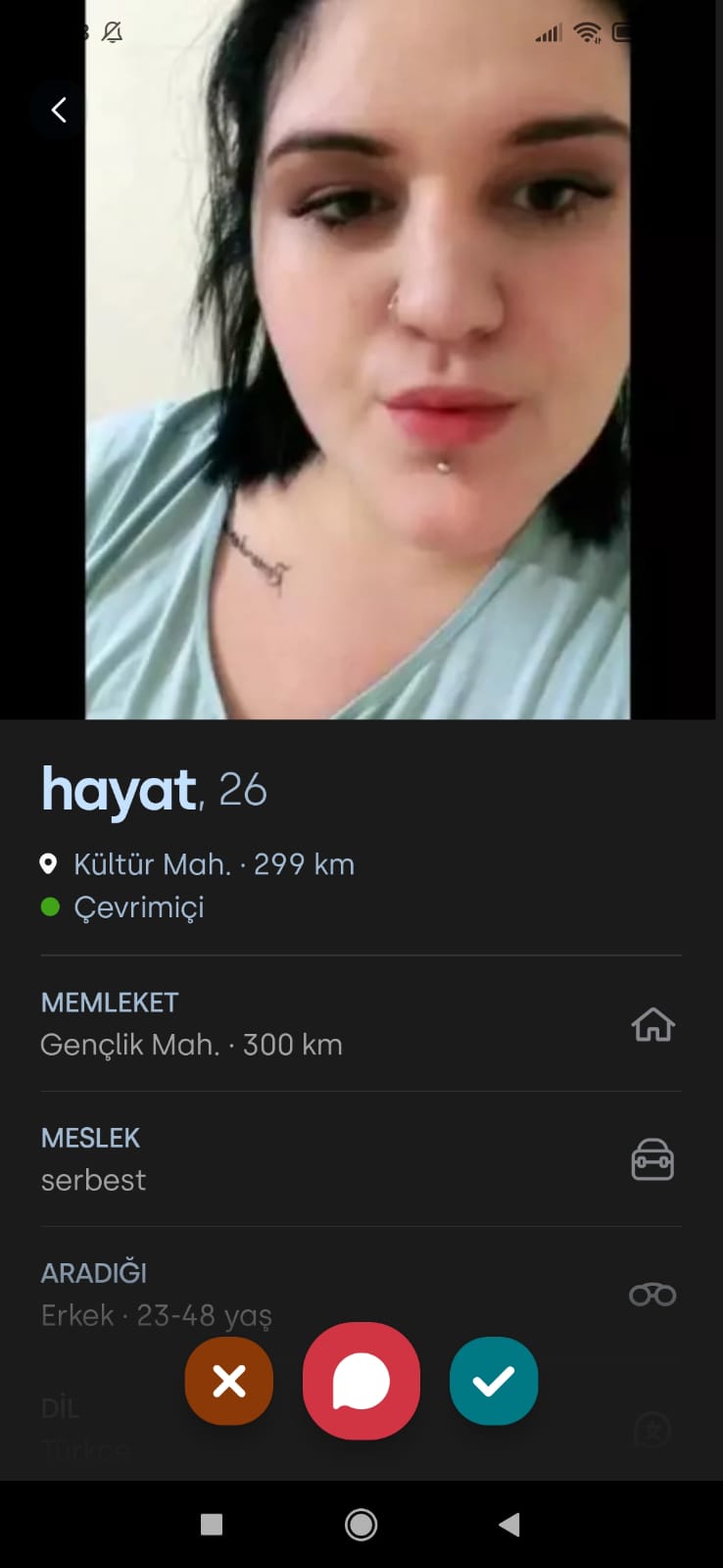
Task: Open recent apps from the navigation bar
Action: tap(212, 1524)
